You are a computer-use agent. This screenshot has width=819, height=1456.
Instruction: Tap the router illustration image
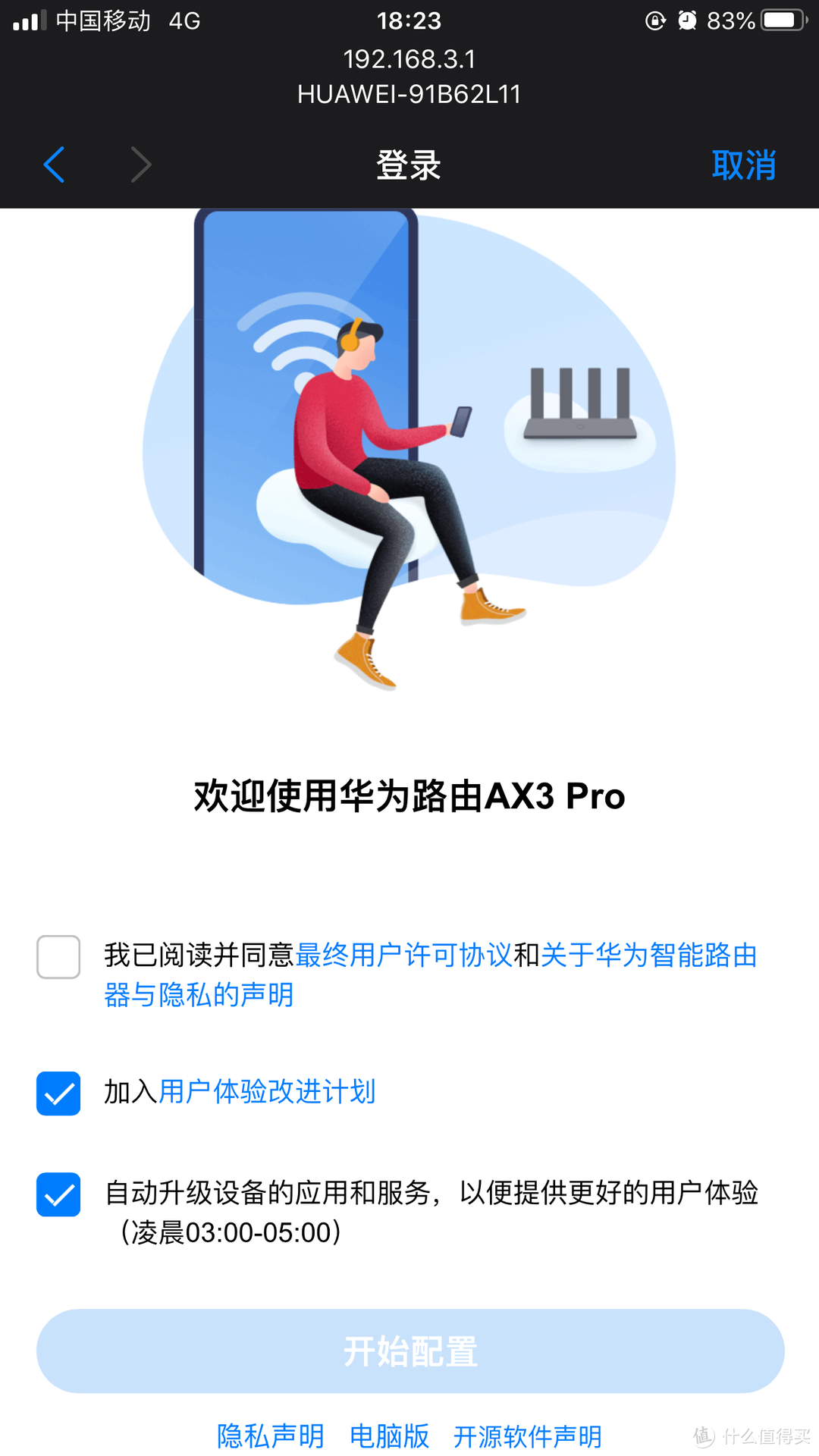click(580, 406)
